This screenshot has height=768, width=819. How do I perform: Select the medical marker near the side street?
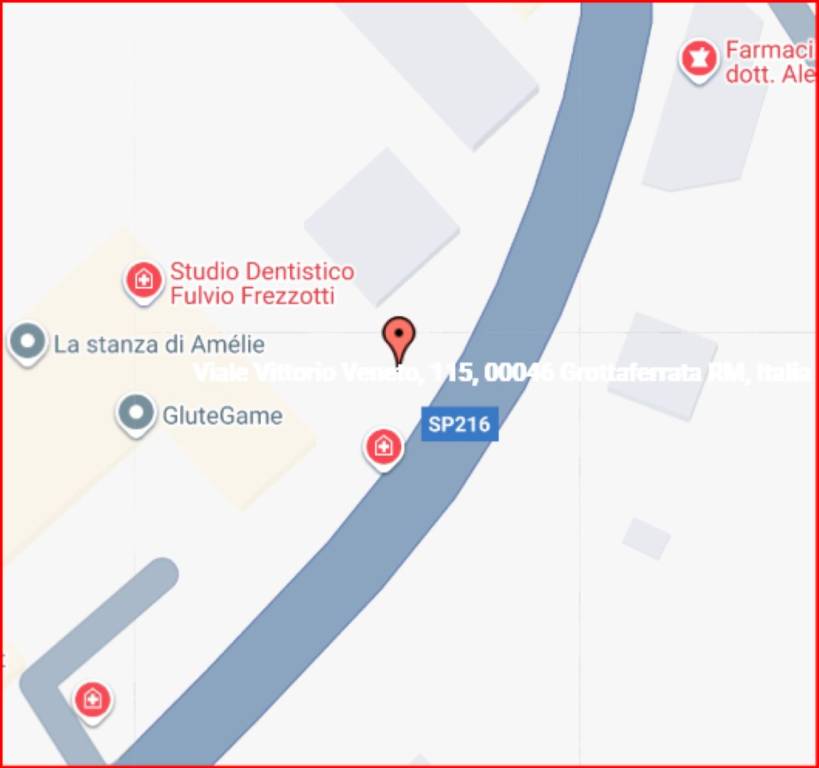tap(92, 698)
